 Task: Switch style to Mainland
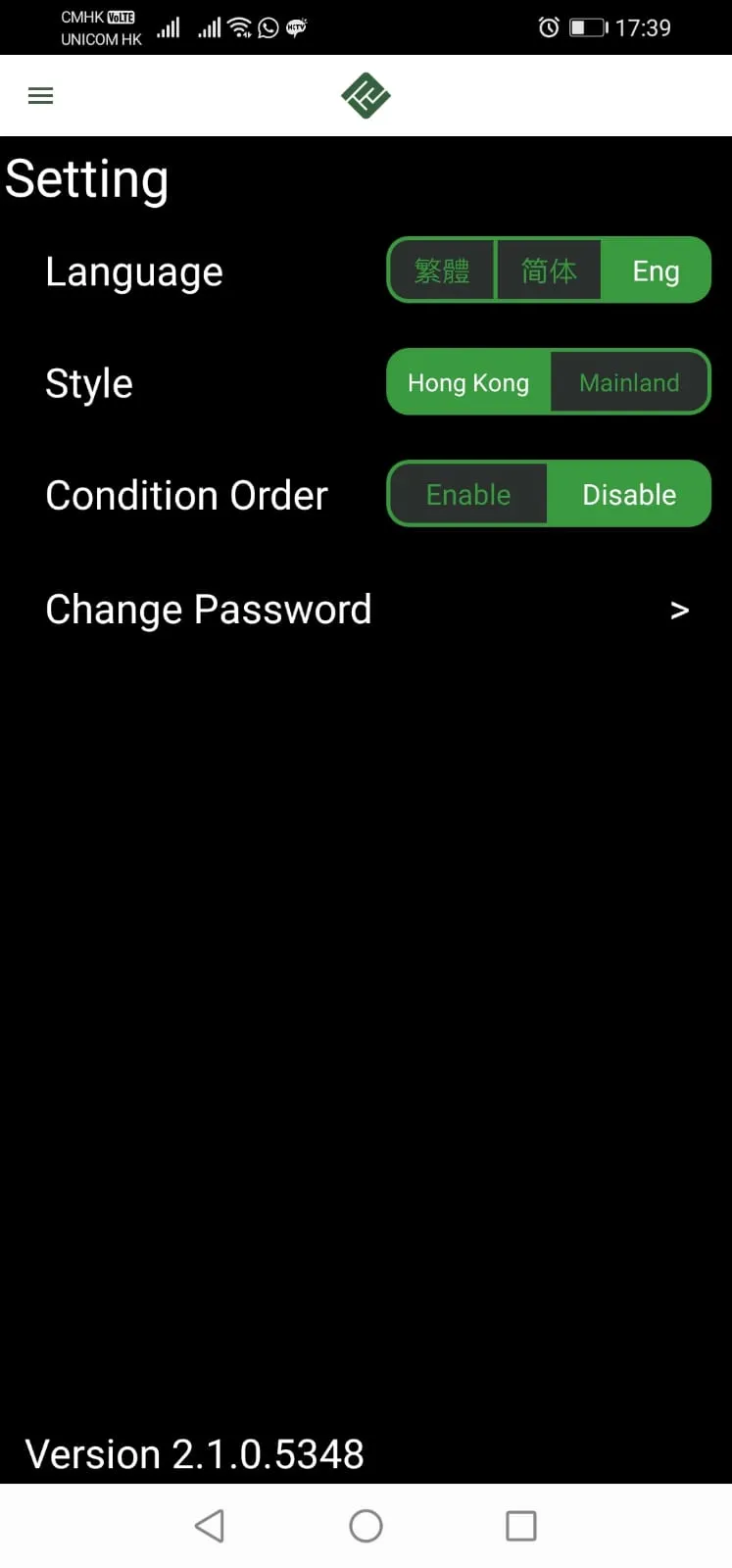(x=629, y=382)
